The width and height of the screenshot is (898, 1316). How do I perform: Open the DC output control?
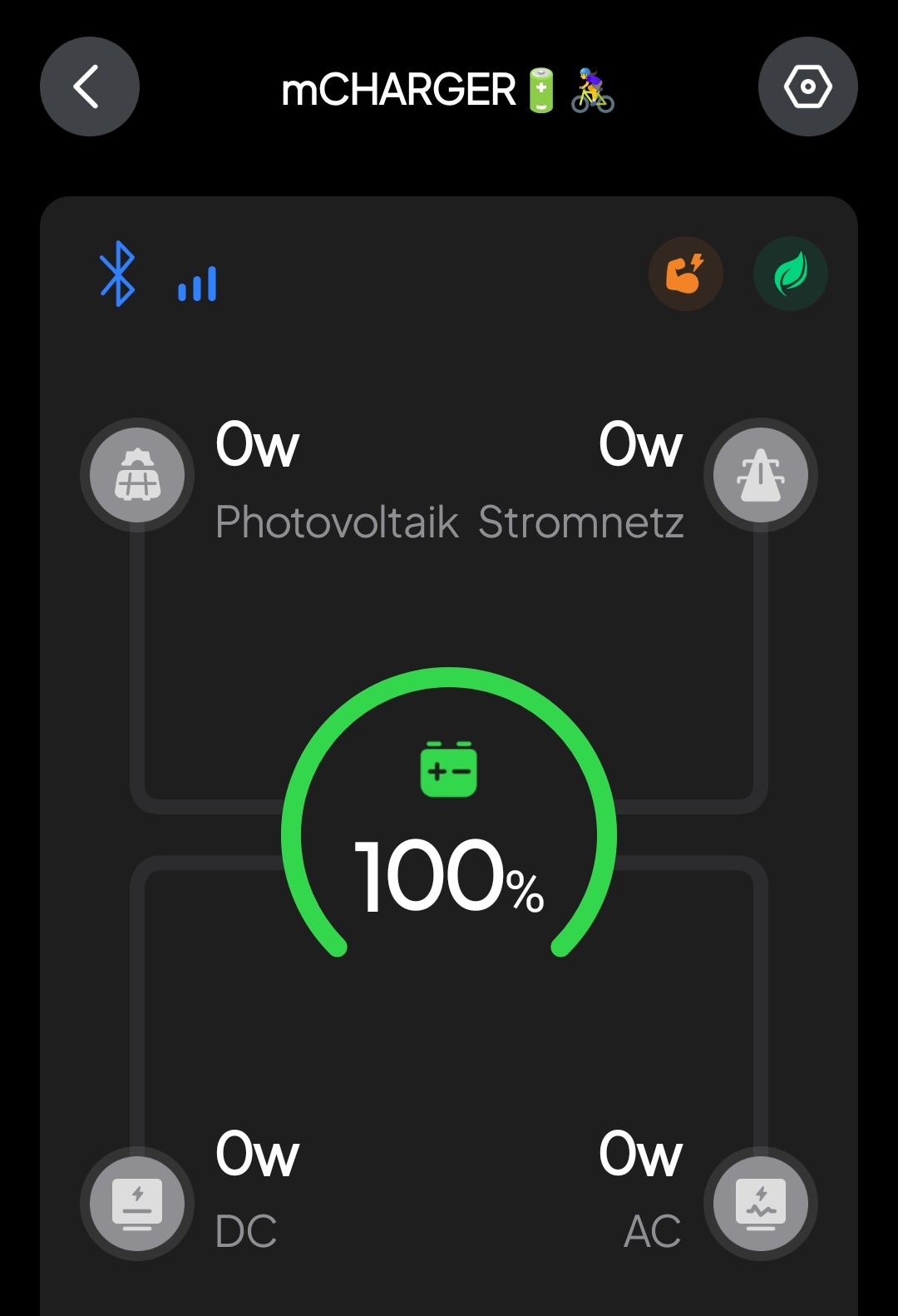[137, 1203]
